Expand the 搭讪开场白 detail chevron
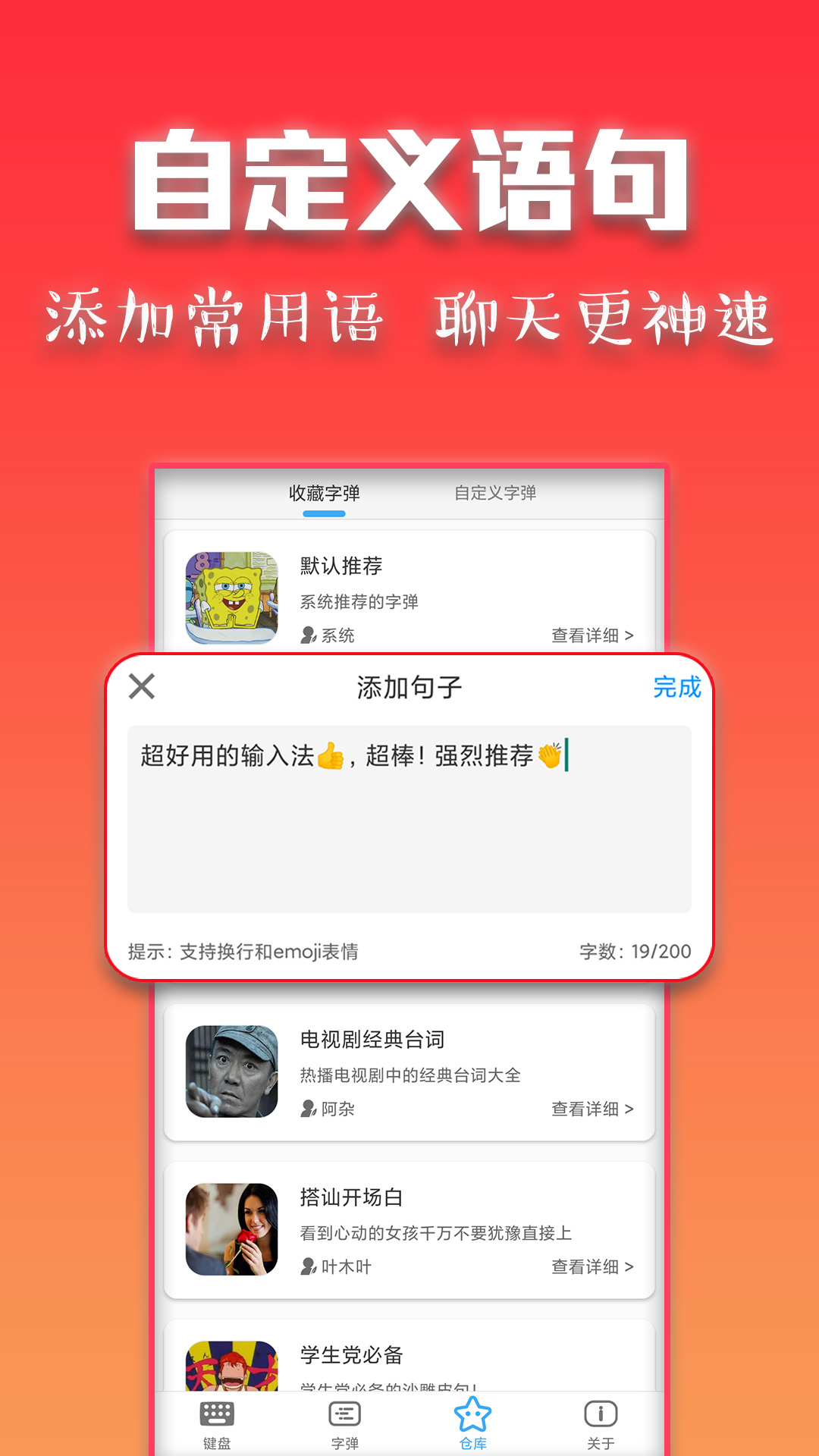The width and height of the screenshot is (819, 1456). 631,1266
